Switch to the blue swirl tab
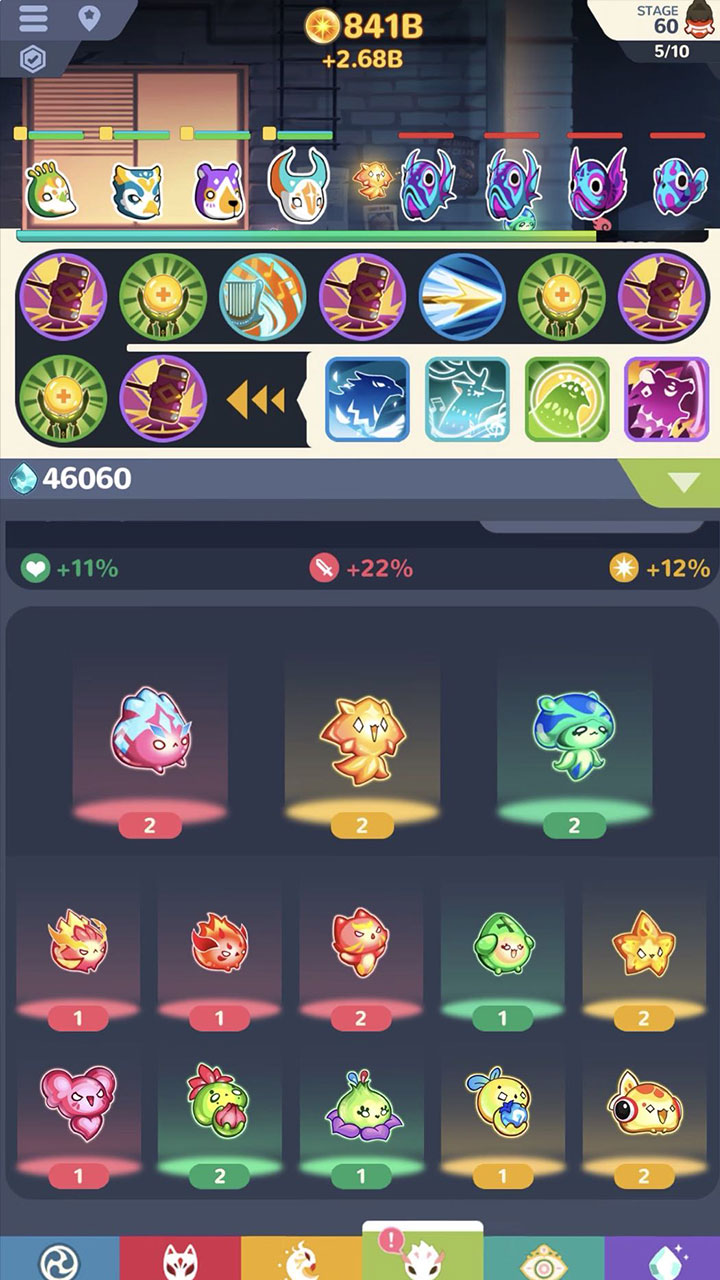This screenshot has height=1280, width=720. pos(60,1258)
